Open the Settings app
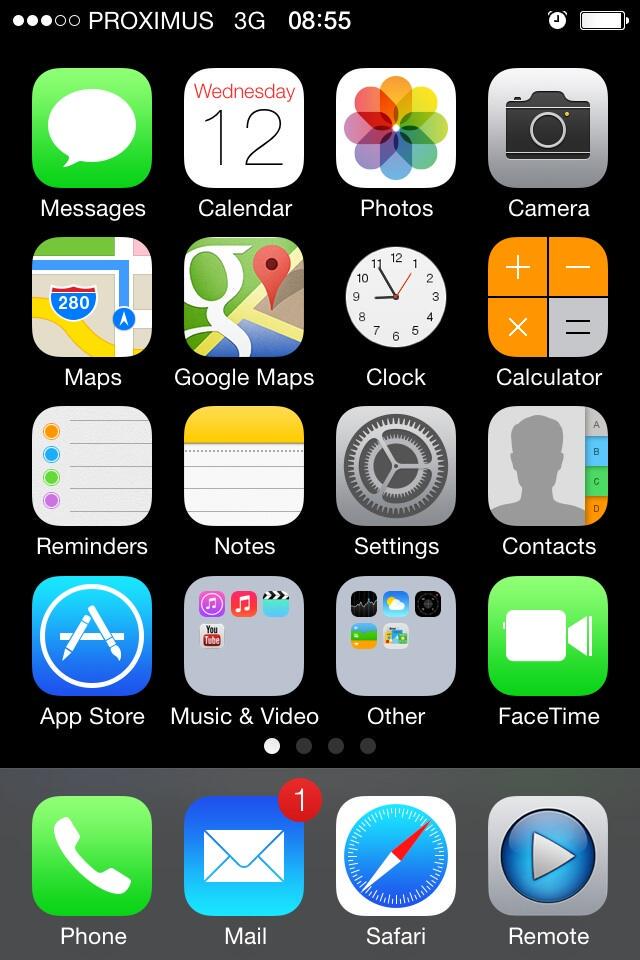640x960 pixels. click(x=396, y=466)
